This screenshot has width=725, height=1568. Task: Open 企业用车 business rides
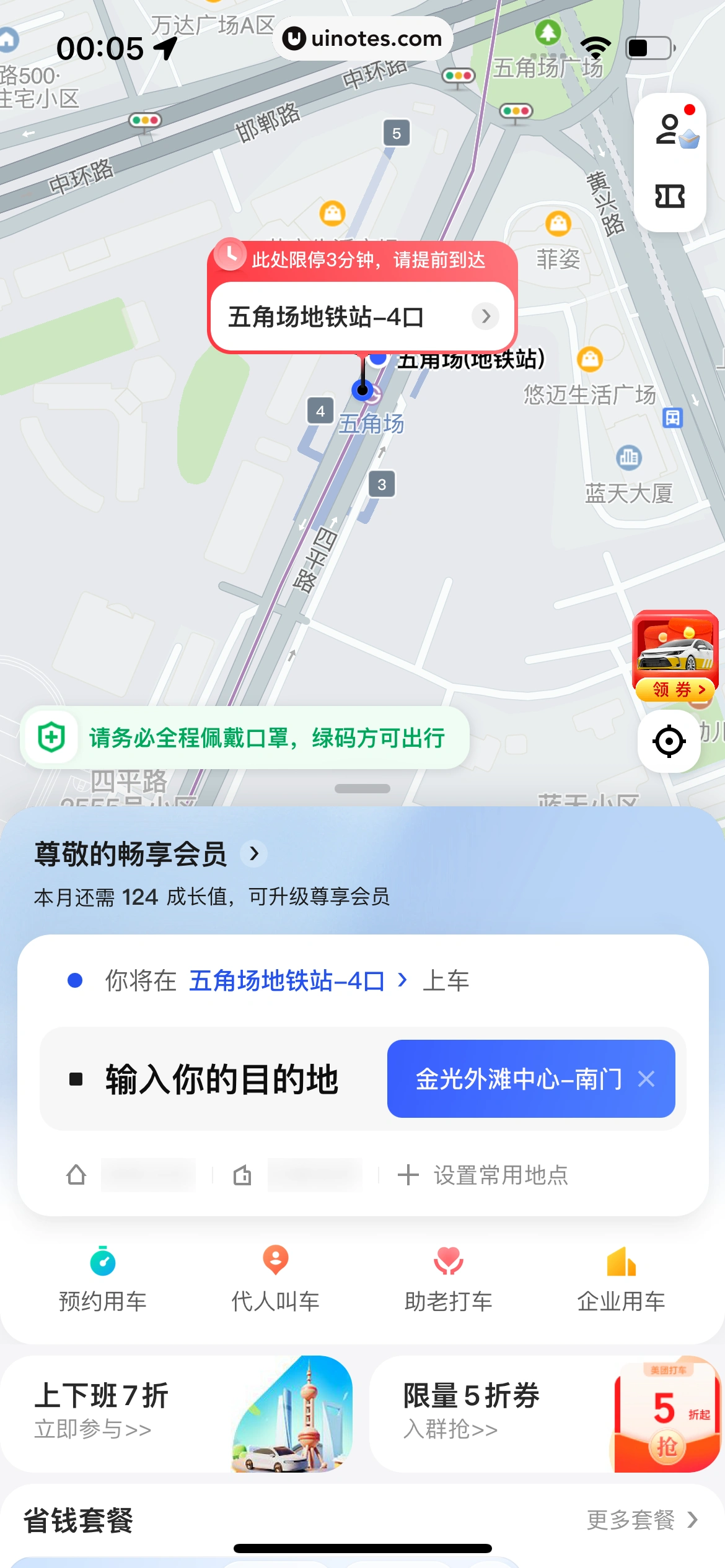click(x=622, y=1278)
